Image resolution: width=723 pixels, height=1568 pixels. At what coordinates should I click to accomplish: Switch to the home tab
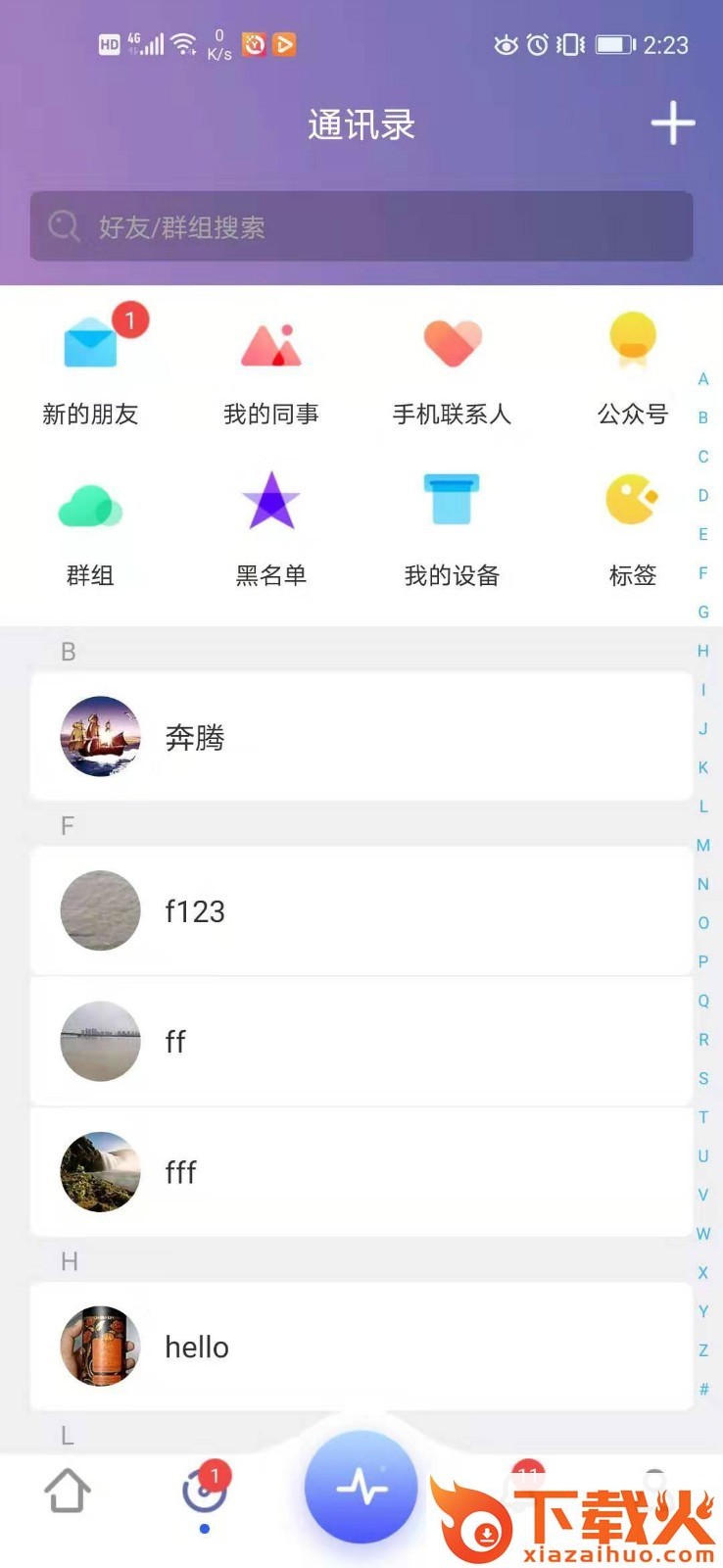coord(68,1492)
